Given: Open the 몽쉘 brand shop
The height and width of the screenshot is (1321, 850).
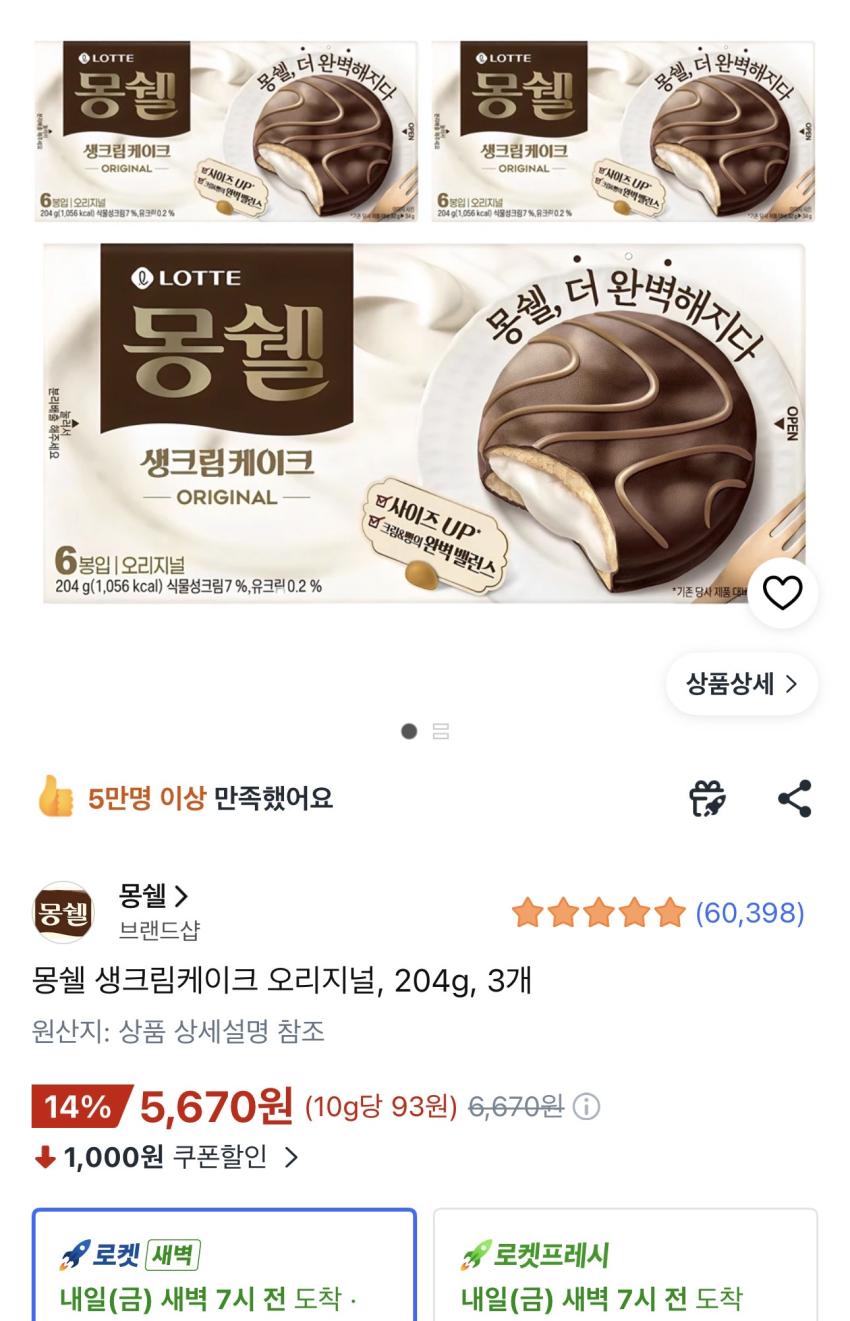Looking at the screenshot, I should [x=153, y=896].
